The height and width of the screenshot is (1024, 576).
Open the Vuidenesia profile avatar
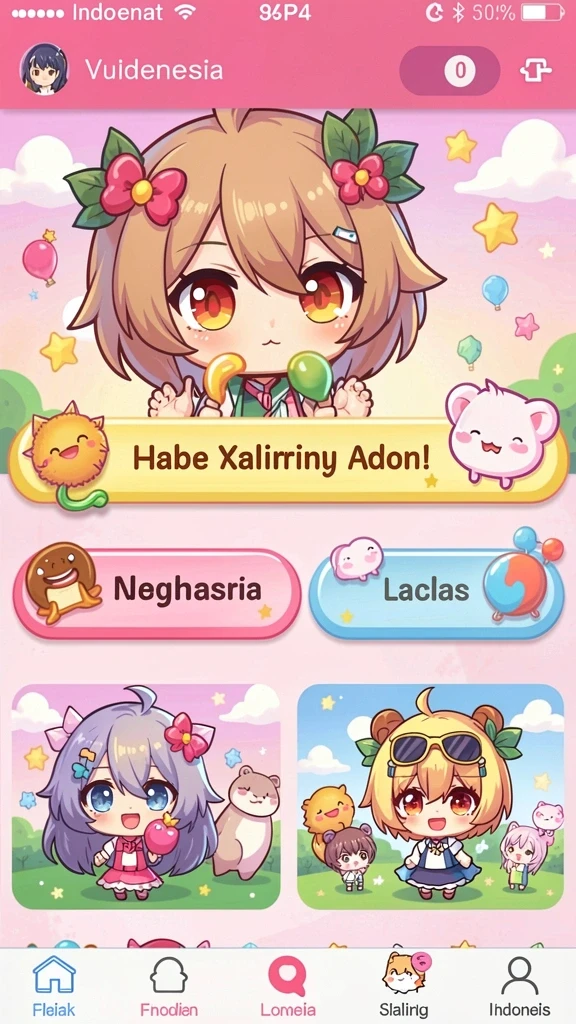(x=44, y=70)
